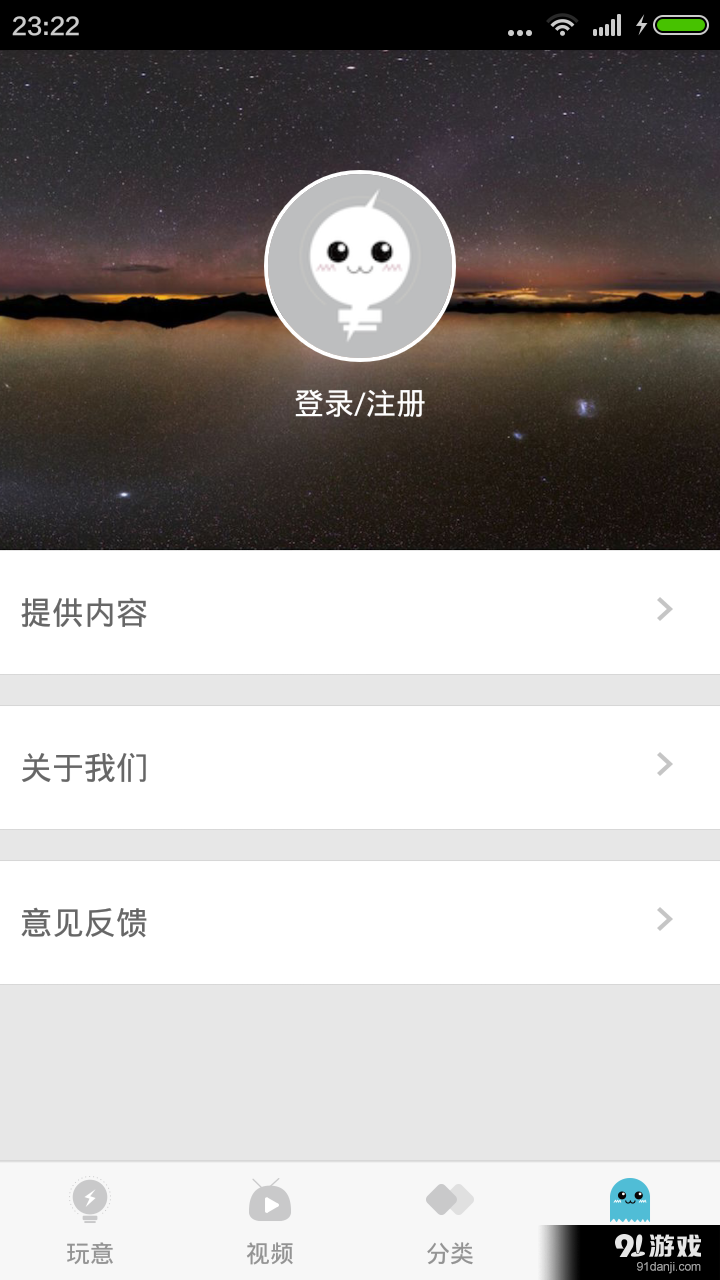Open the 关于我们 about section
This screenshot has height=1280, width=720.
pyautogui.click(x=85, y=767)
